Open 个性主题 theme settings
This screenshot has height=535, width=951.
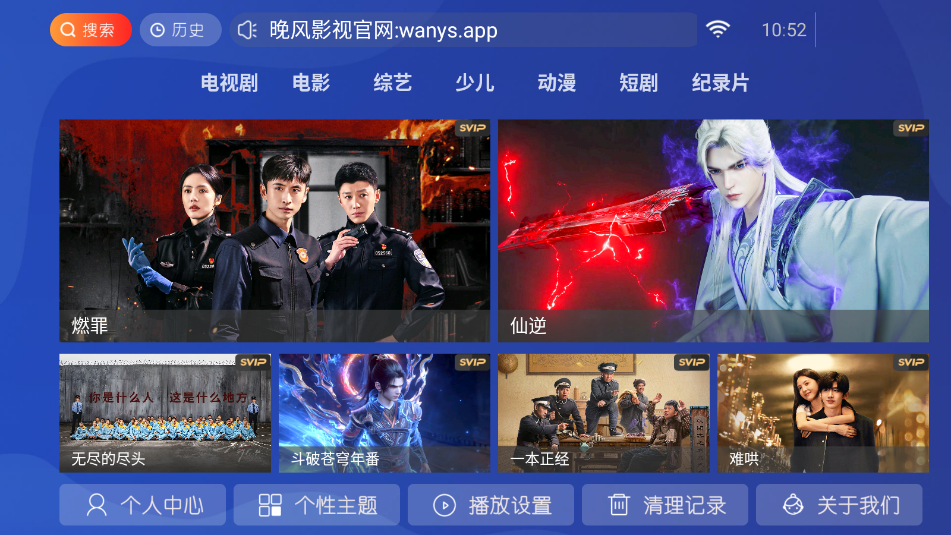pyautogui.click(x=316, y=505)
